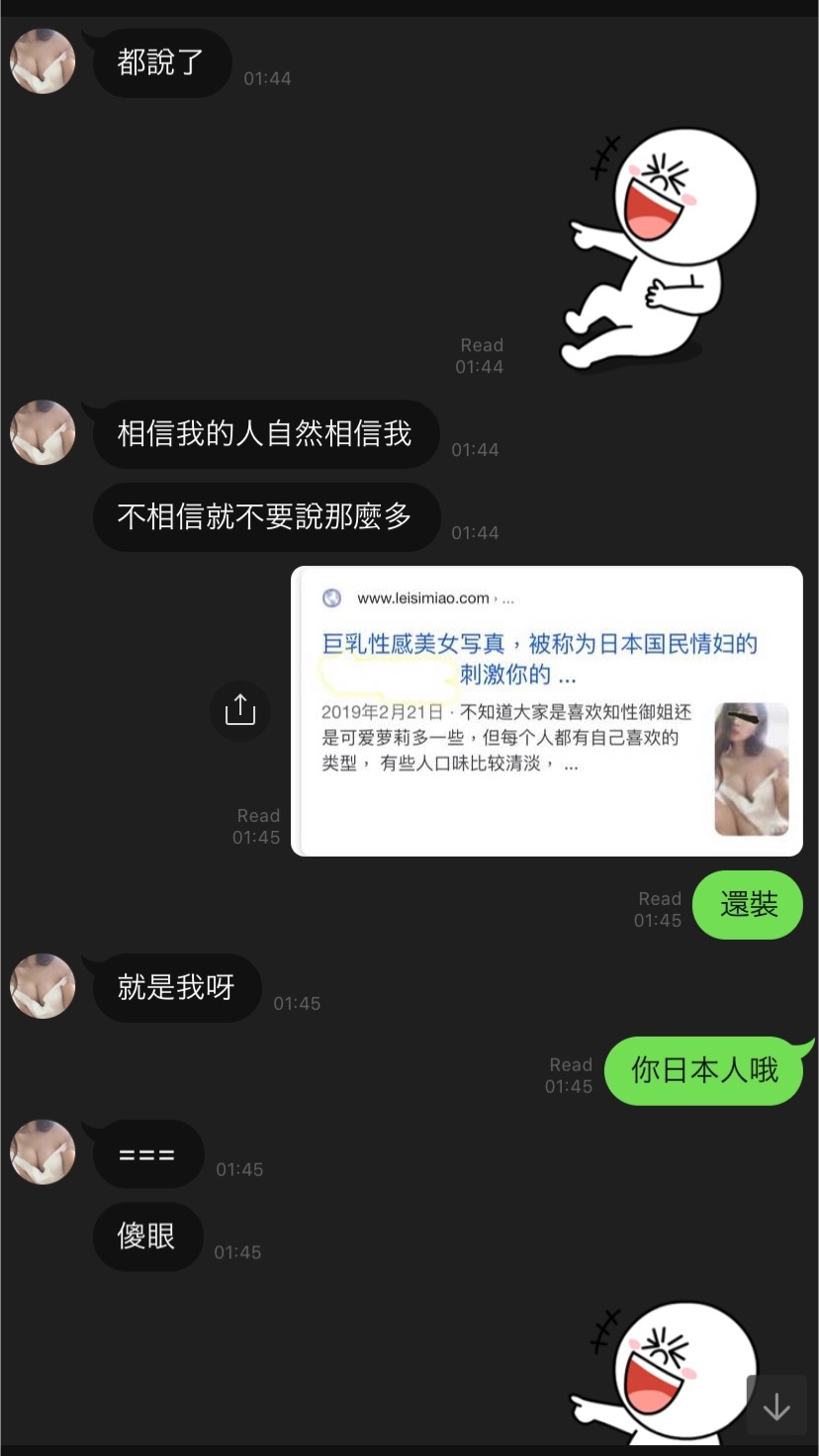This screenshot has width=819, height=1456.
Task: Open the sent search-result screenshot image
Action: (x=546, y=710)
